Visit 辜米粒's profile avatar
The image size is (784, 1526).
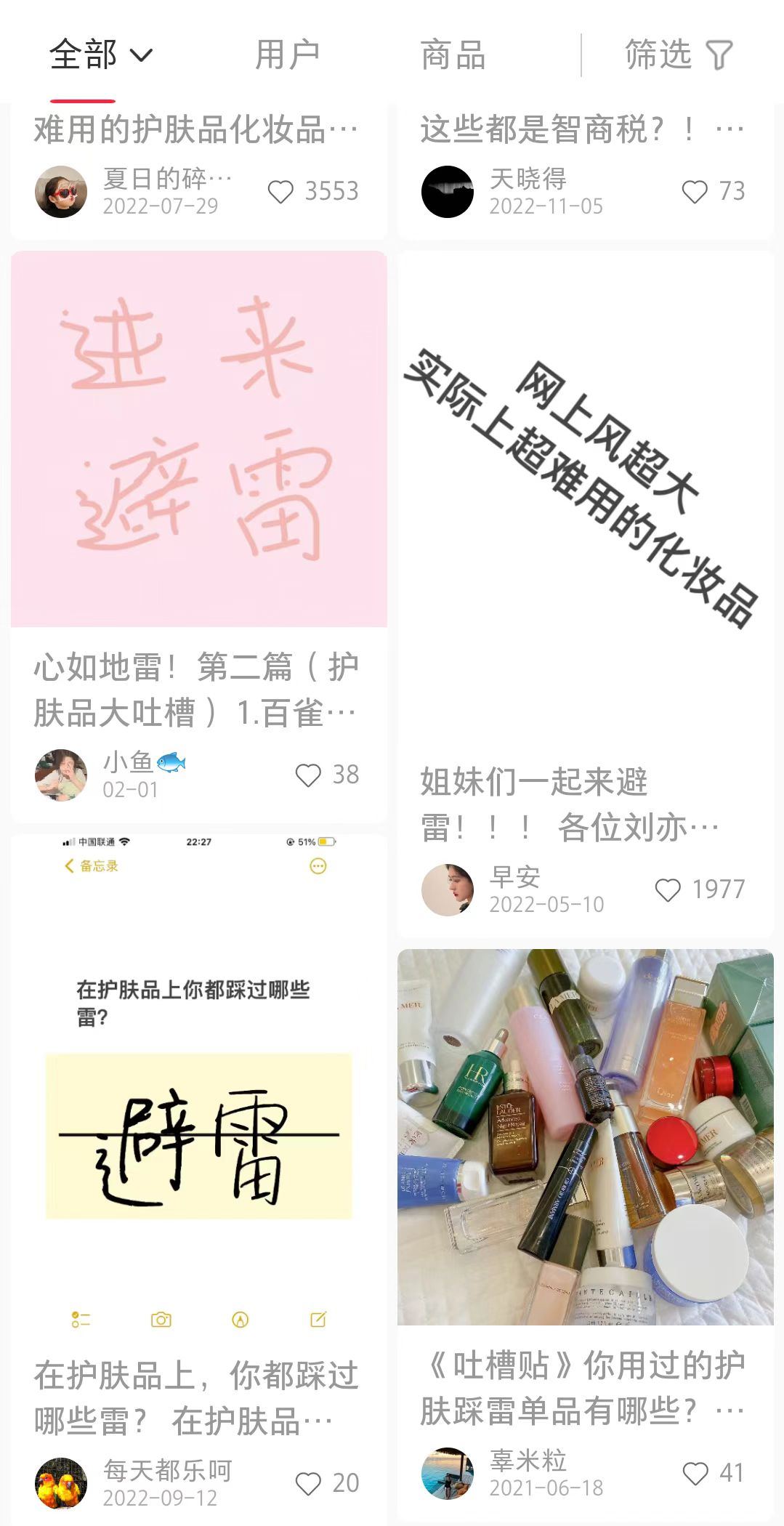pos(448,1474)
